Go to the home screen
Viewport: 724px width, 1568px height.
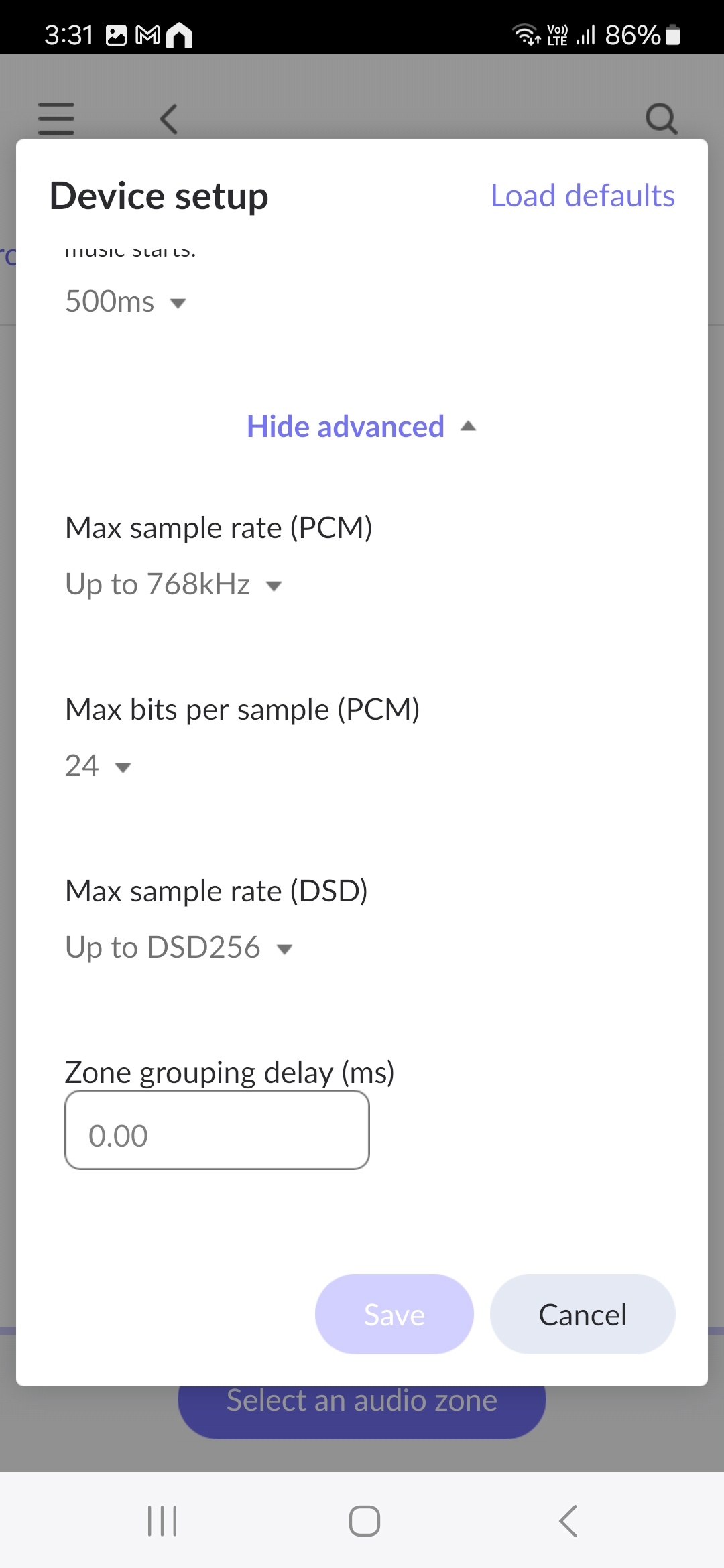364,1521
